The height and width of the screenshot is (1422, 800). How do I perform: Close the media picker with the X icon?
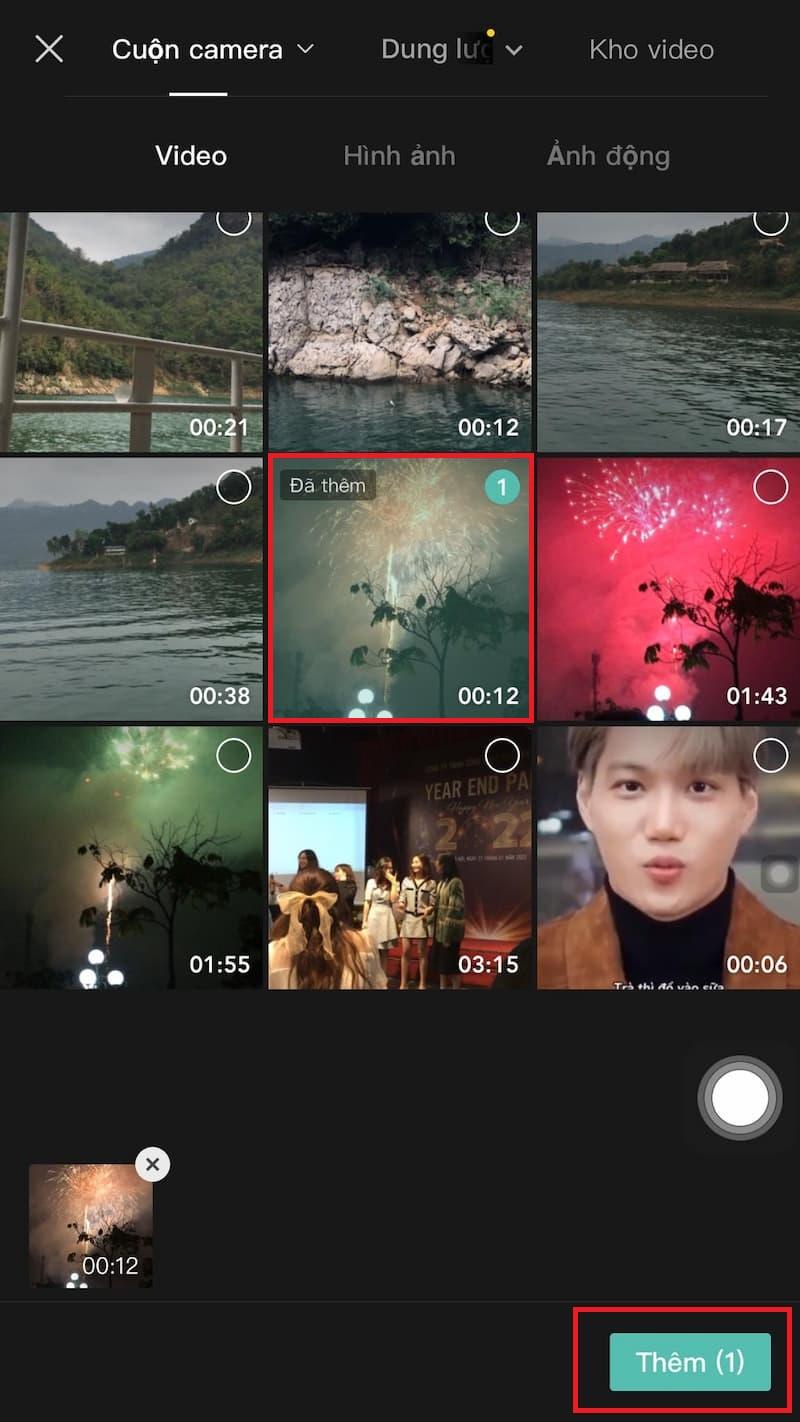pos(48,49)
